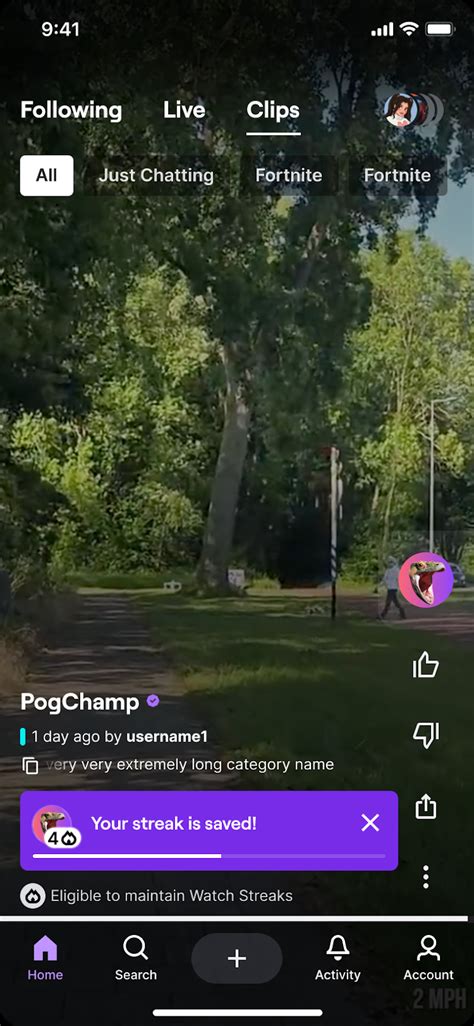This screenshot has height=1026, width=474.
Task: Open the Activity tab
Action: click(x=338, y=958)
